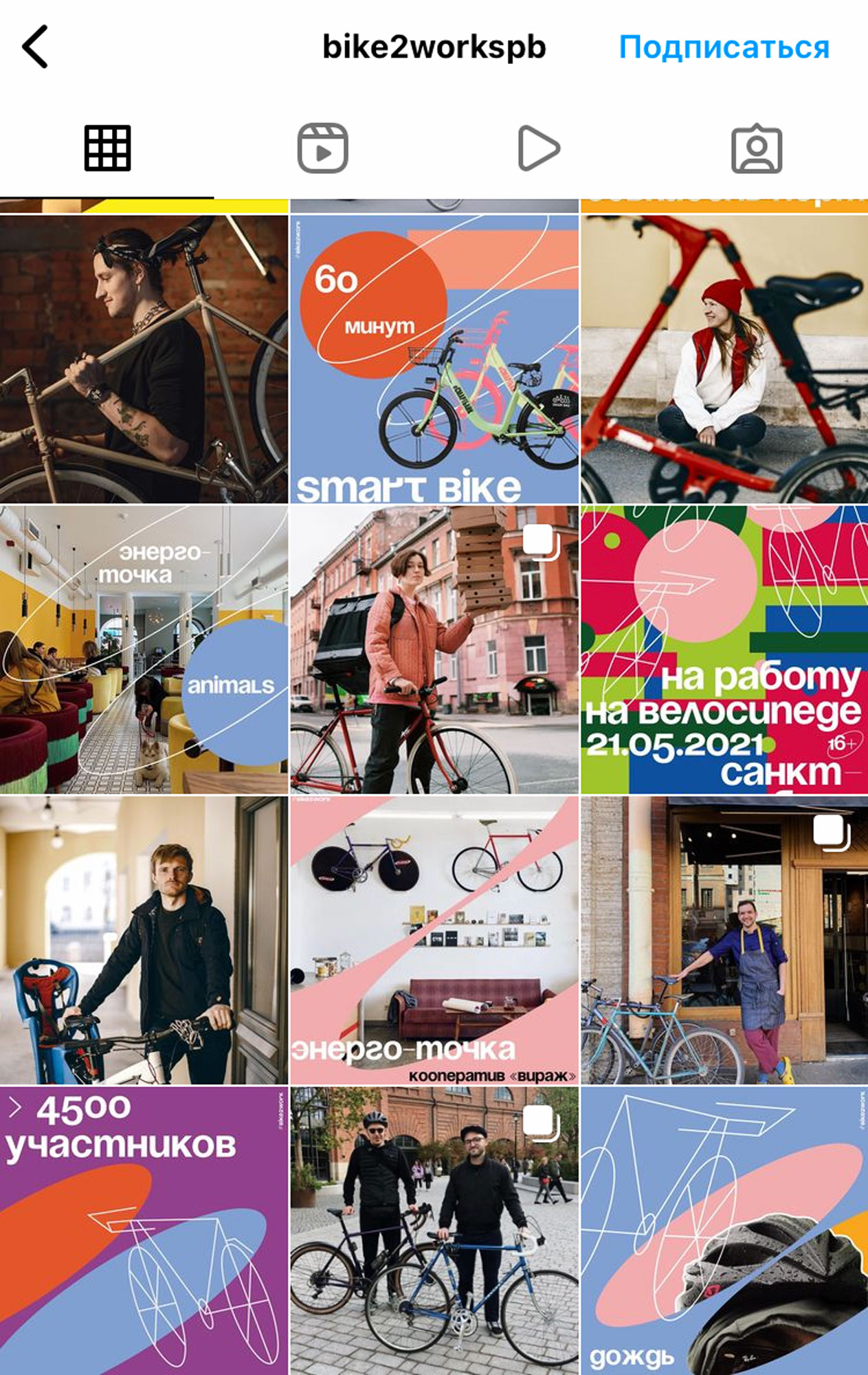Switch to the Reels tab

click(x=322, y=148)
